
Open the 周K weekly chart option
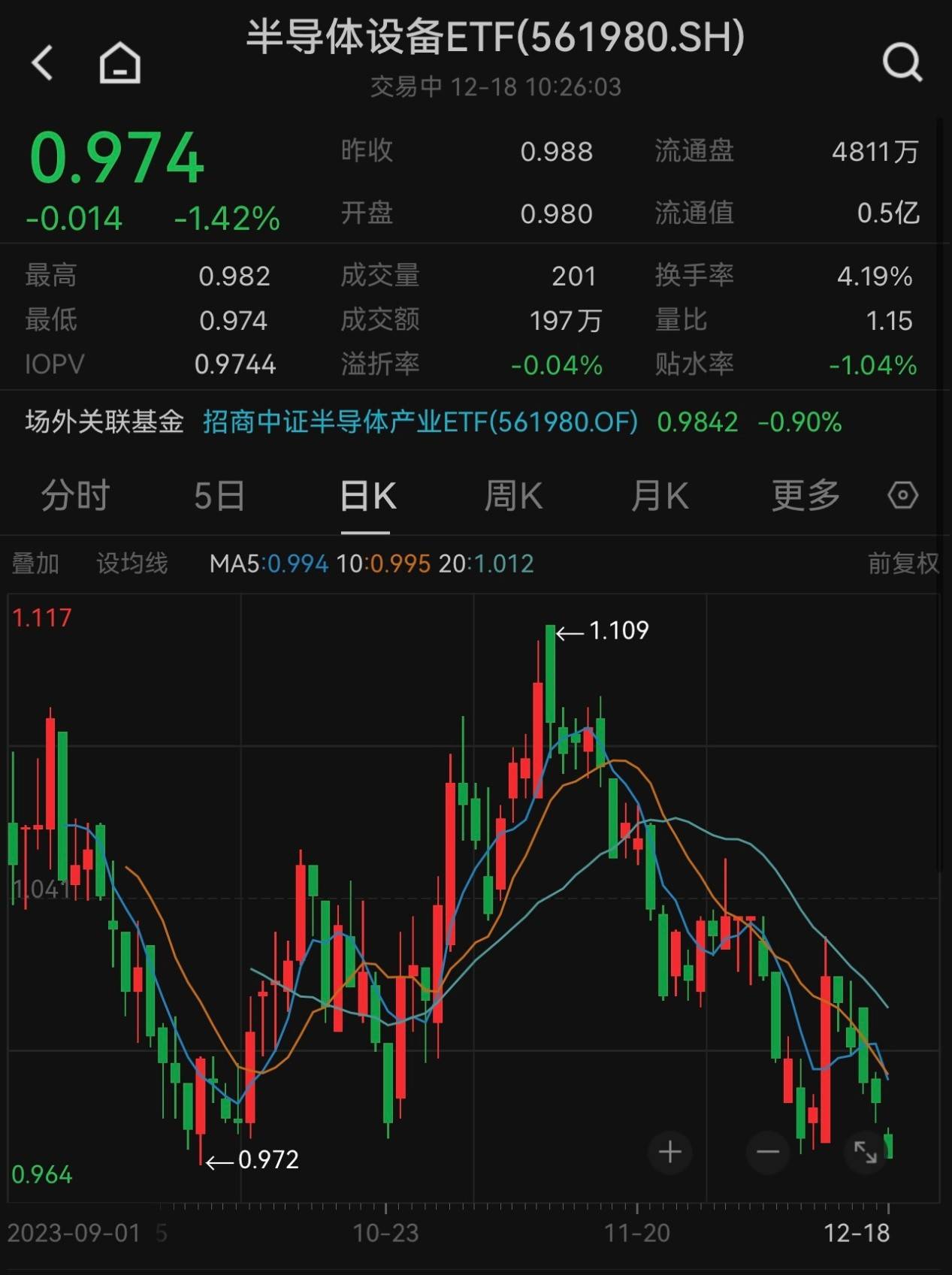click(512, 496)
